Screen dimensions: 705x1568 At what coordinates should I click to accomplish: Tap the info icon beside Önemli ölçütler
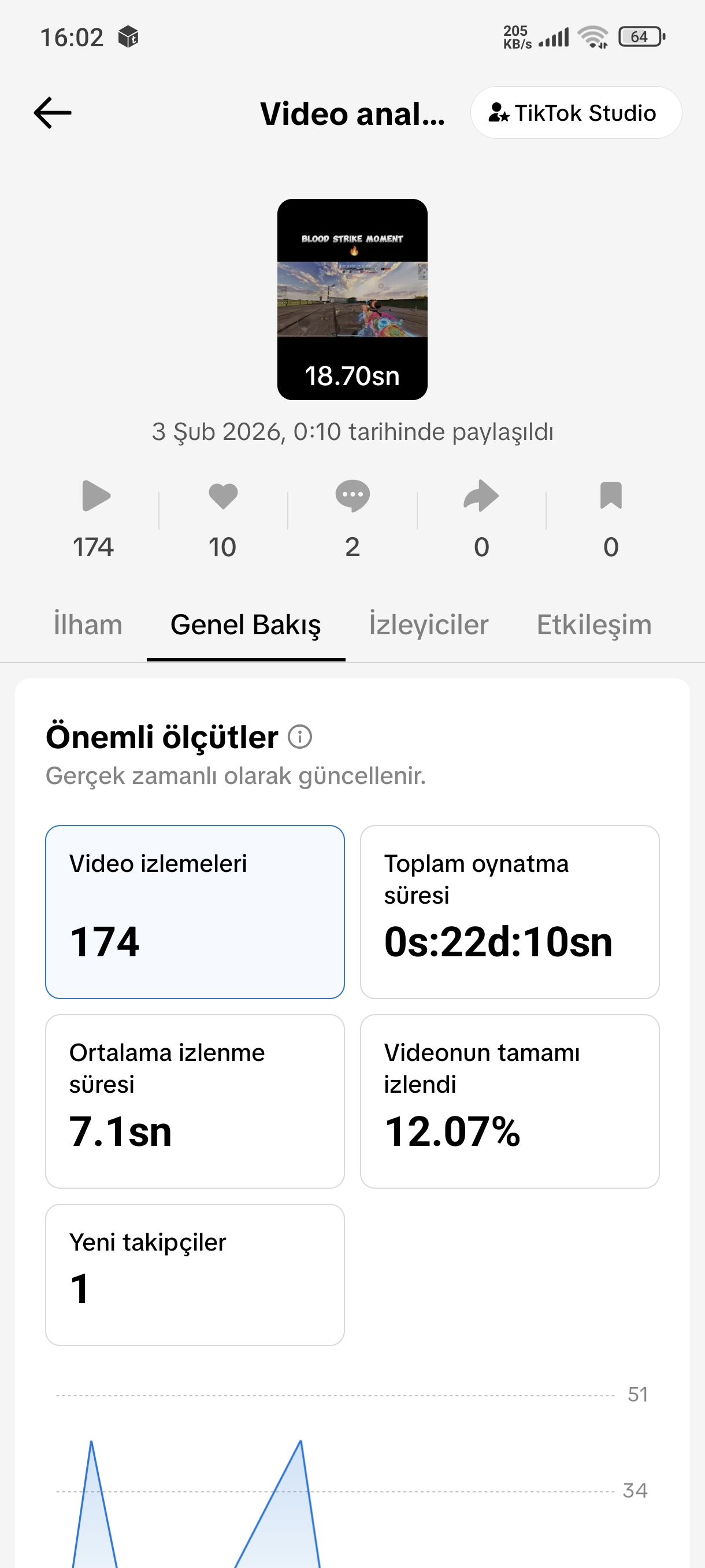pyautogui.click(x=300, y=737)
